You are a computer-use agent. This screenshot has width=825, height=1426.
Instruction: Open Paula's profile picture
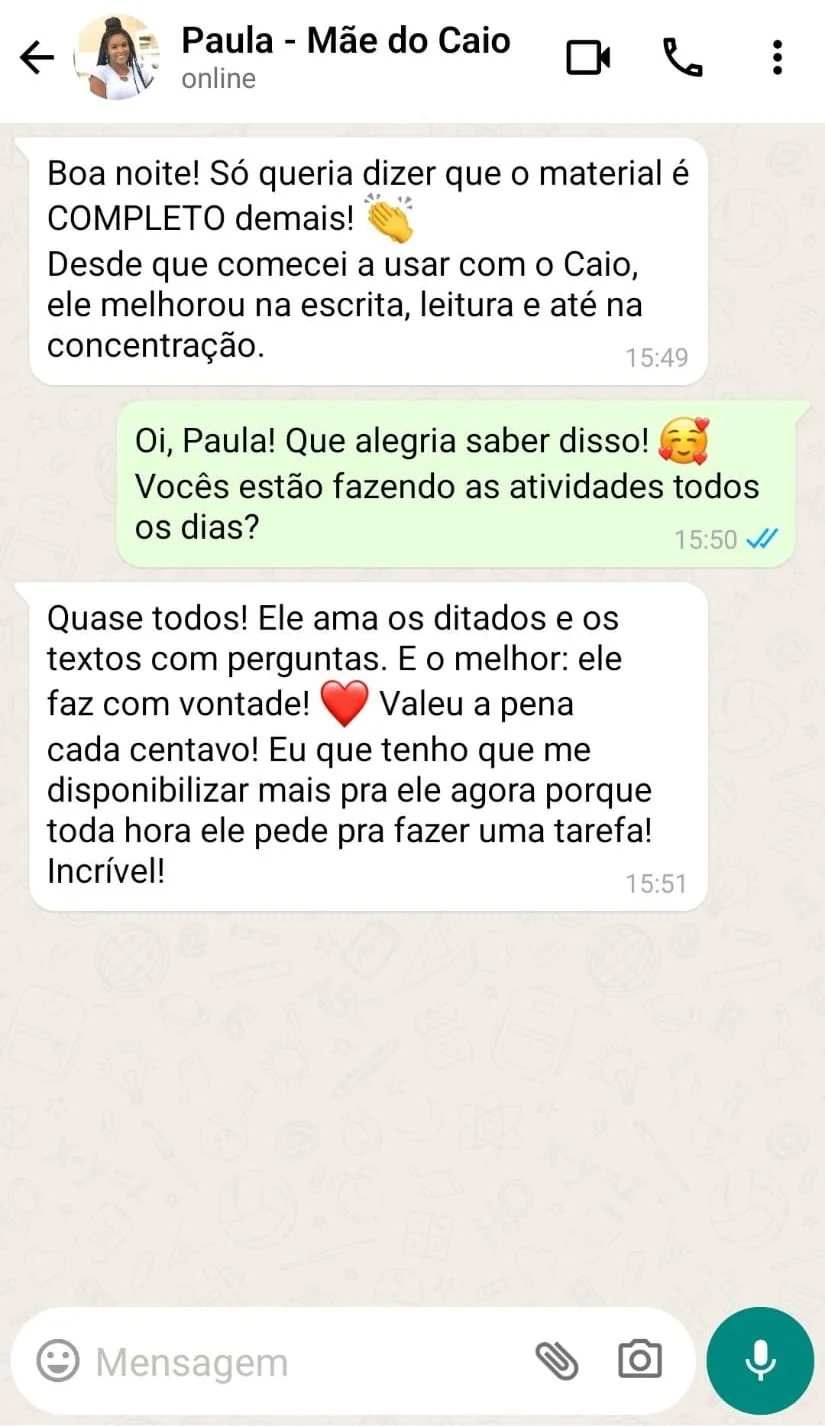[x=115, y=57]
